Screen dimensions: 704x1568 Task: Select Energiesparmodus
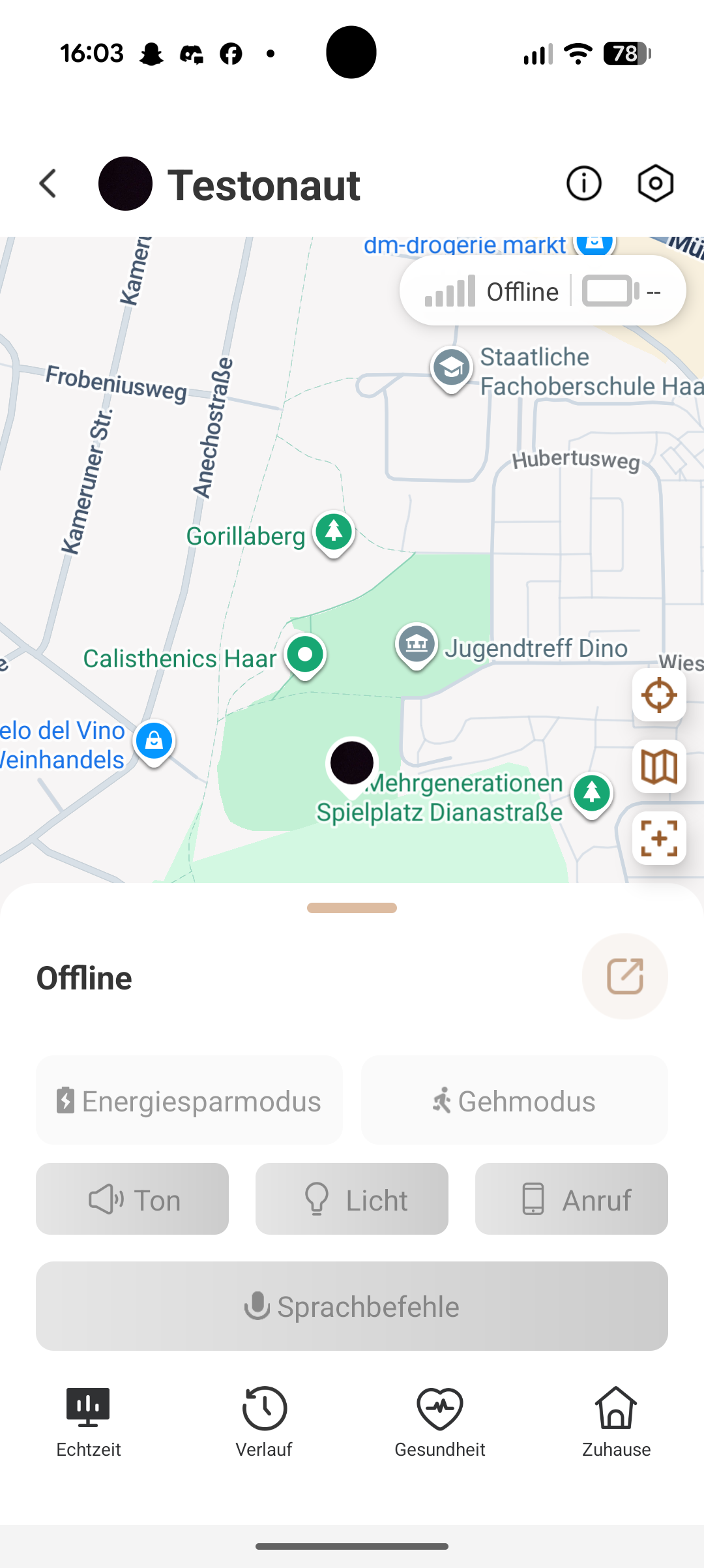point(189,1100)
